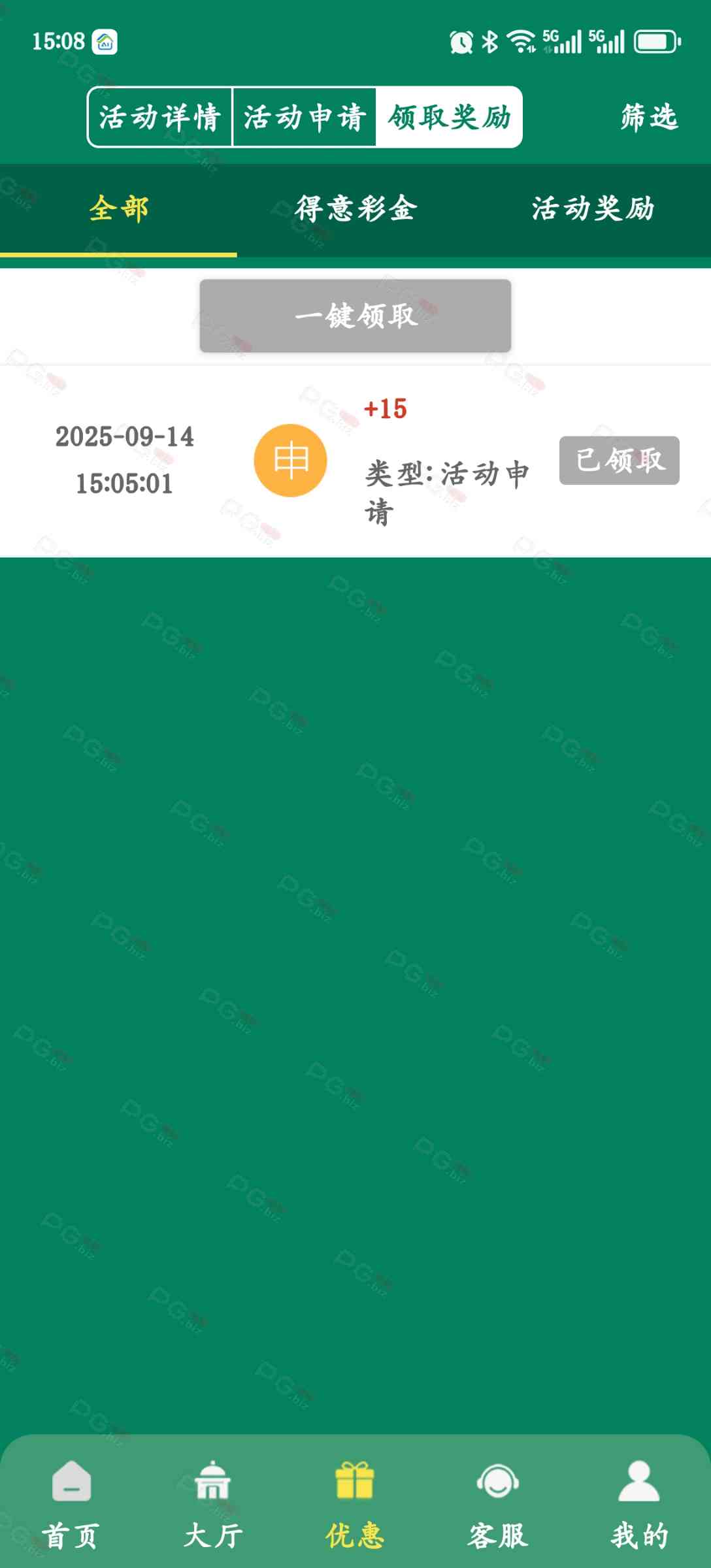Tap the 已领取 button on the +15 reward

(x=619, y=461)
